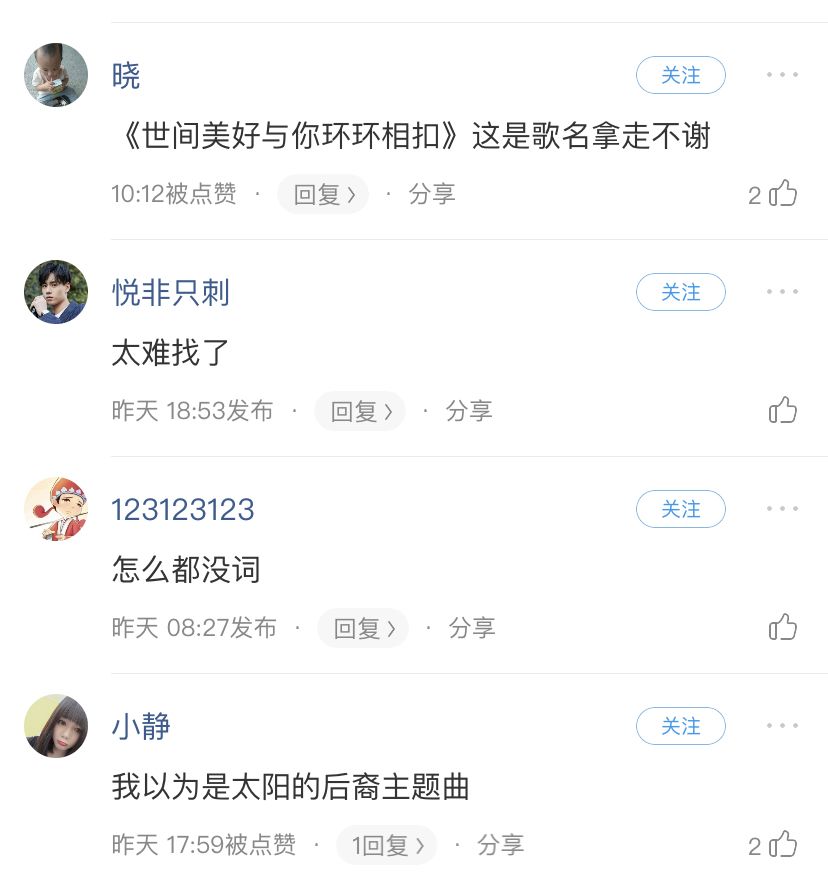Image resolution: width=828 pixels, height=881 pixels.
Task: Follow user 晓
Action: [680, 75]
